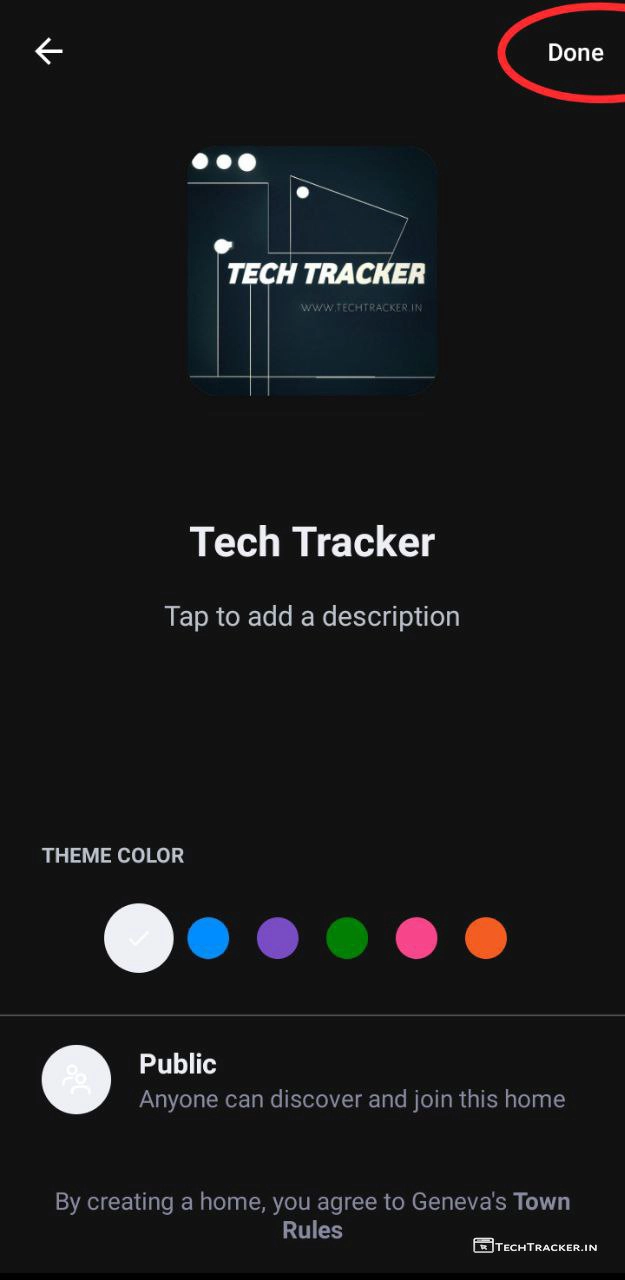
Task: Select the blue theme color
Action: (x=208, y=939)
